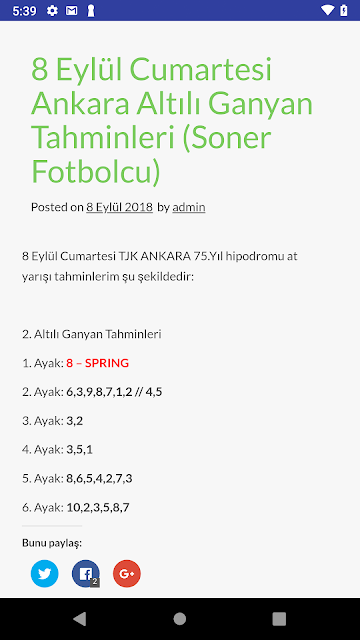Share this post on Twitter
Screen dimensions: 360x640
[44, 573]
